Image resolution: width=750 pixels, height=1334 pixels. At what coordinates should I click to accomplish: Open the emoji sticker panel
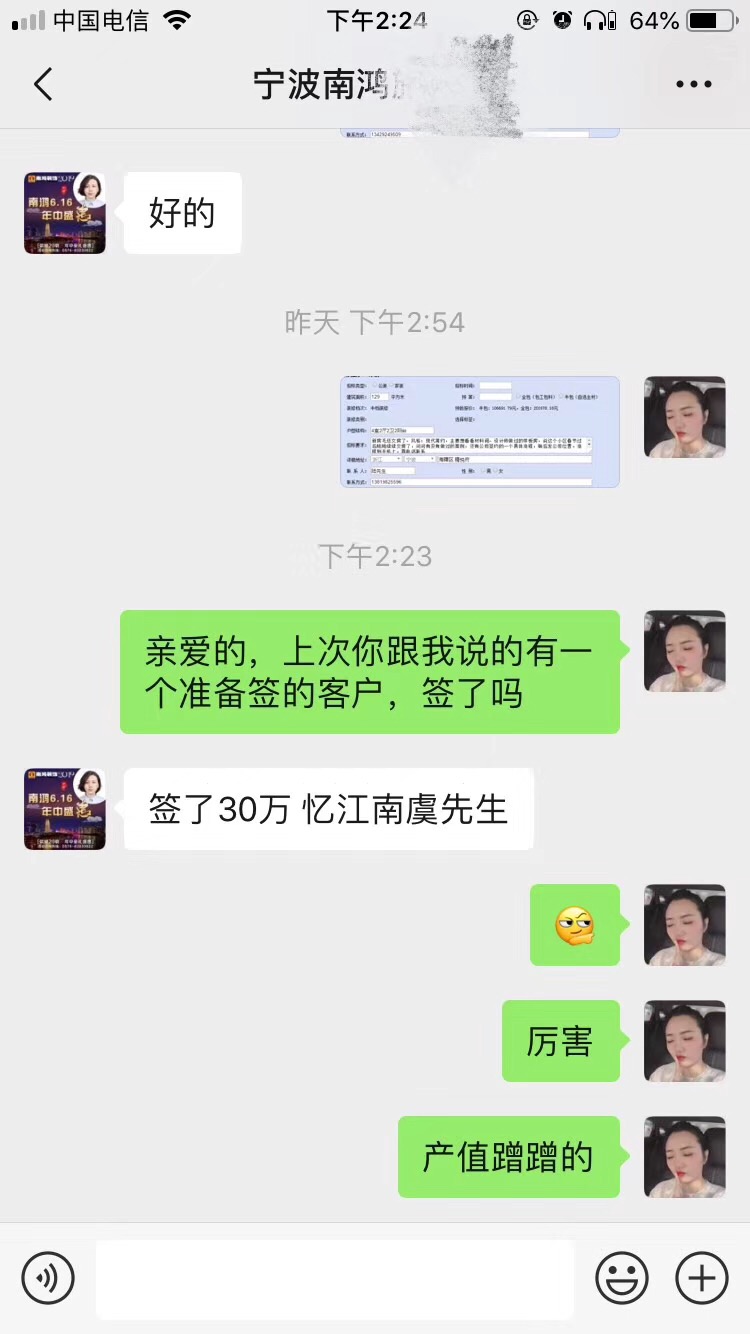coord(621,1277)
